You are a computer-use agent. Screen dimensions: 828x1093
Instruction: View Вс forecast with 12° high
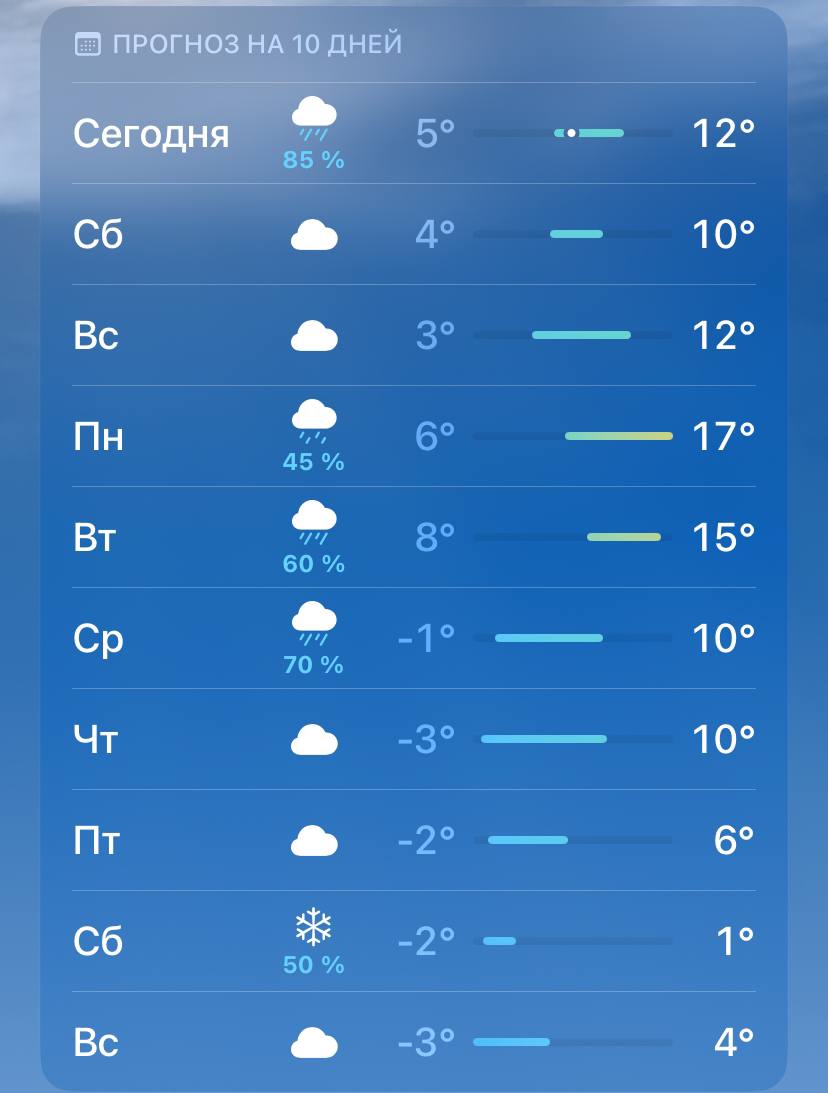point(413,336)
